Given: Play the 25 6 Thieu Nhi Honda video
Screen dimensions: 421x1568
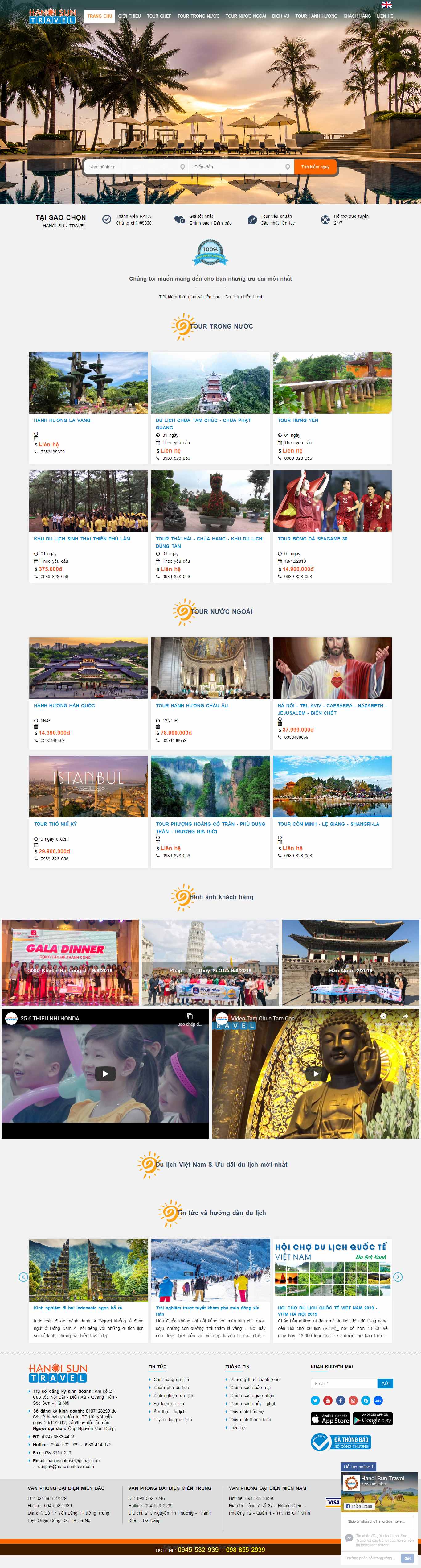Looking at the screenshot, I should point(105,1073).
